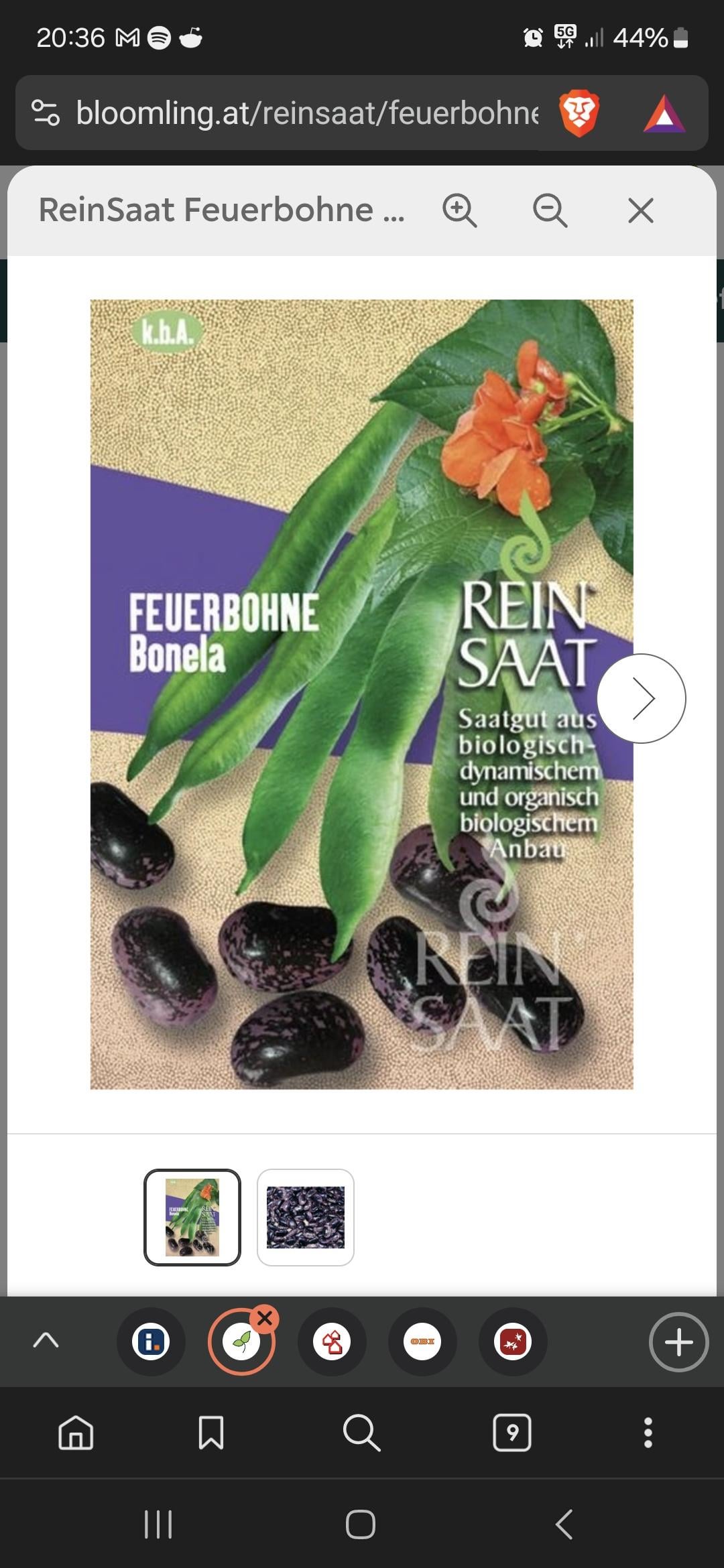Open Brave Shields lion icon
724x1568 pixels.
(579, 113)
